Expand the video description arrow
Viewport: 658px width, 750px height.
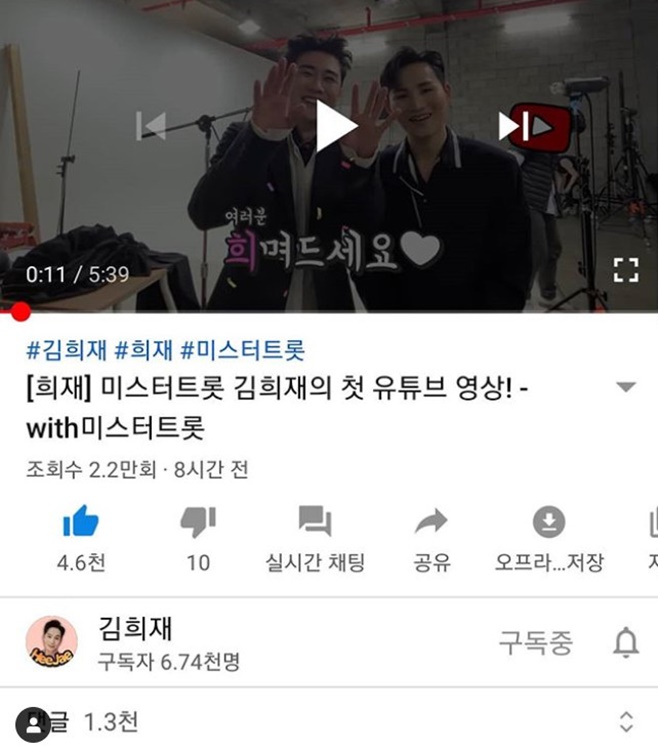626,387
